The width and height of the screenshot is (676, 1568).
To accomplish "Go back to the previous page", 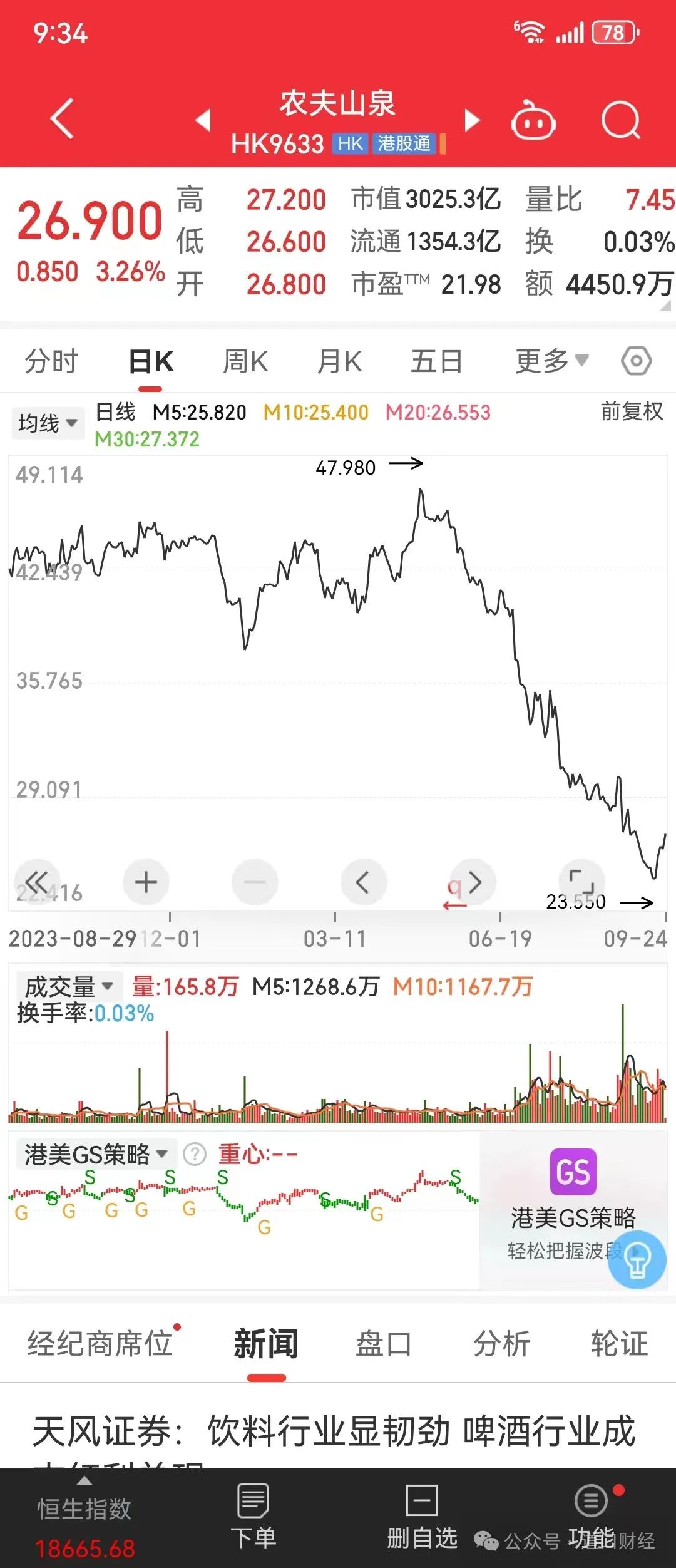I will pyautogui.click(x=63, y=118).
